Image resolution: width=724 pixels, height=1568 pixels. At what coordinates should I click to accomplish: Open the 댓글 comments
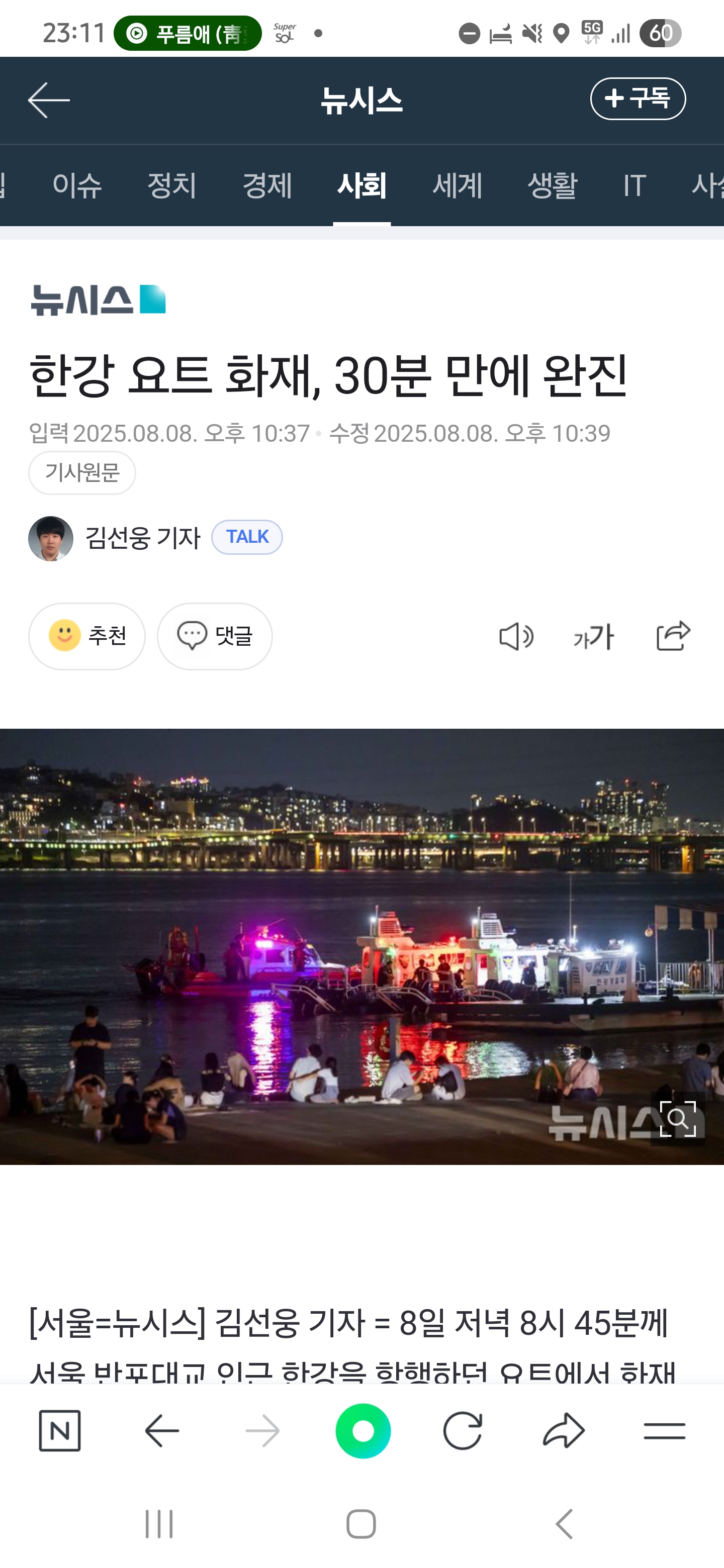point(214,636)
